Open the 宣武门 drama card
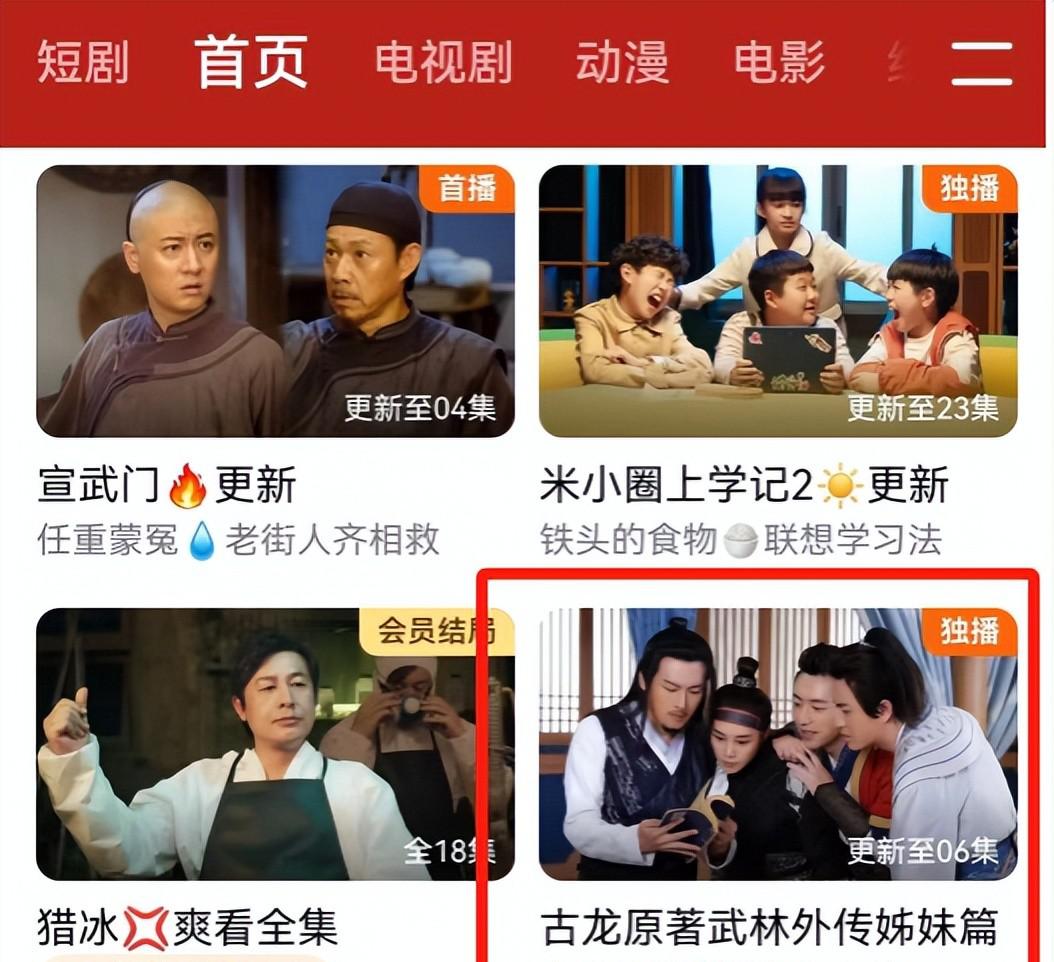 click(275, 301)
